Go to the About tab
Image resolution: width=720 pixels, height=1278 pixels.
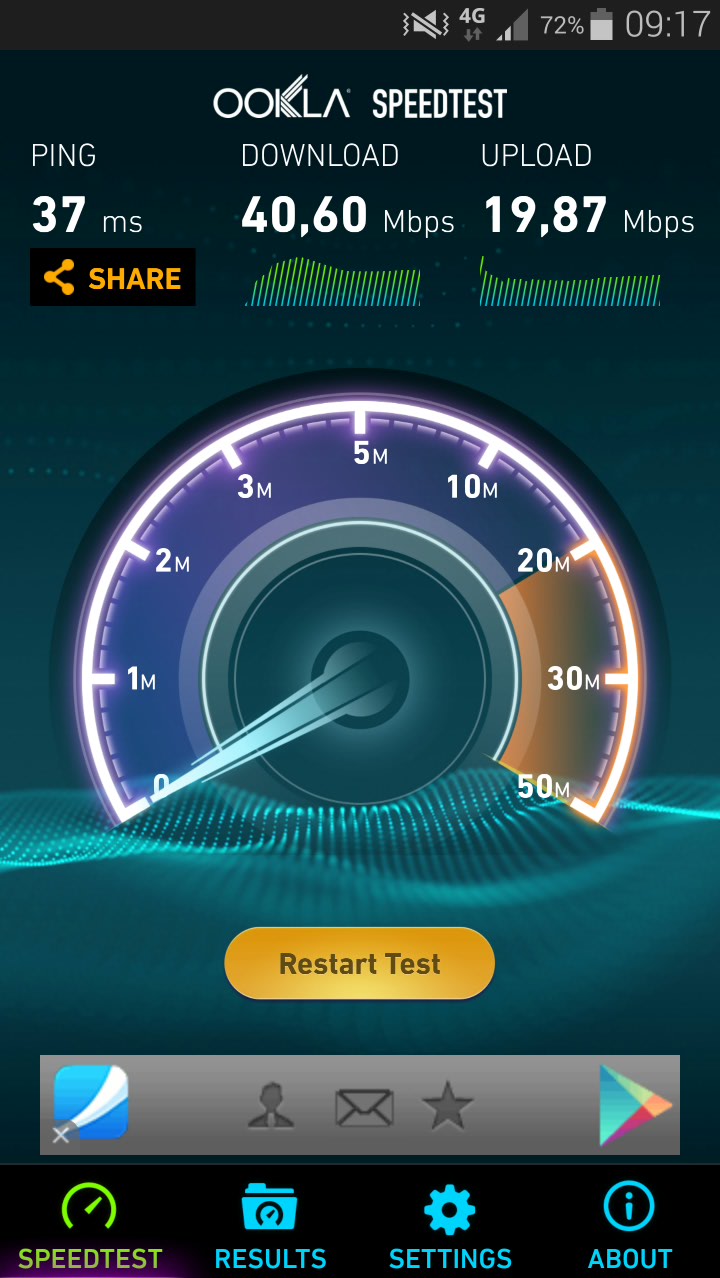(x=630, y=1224)
